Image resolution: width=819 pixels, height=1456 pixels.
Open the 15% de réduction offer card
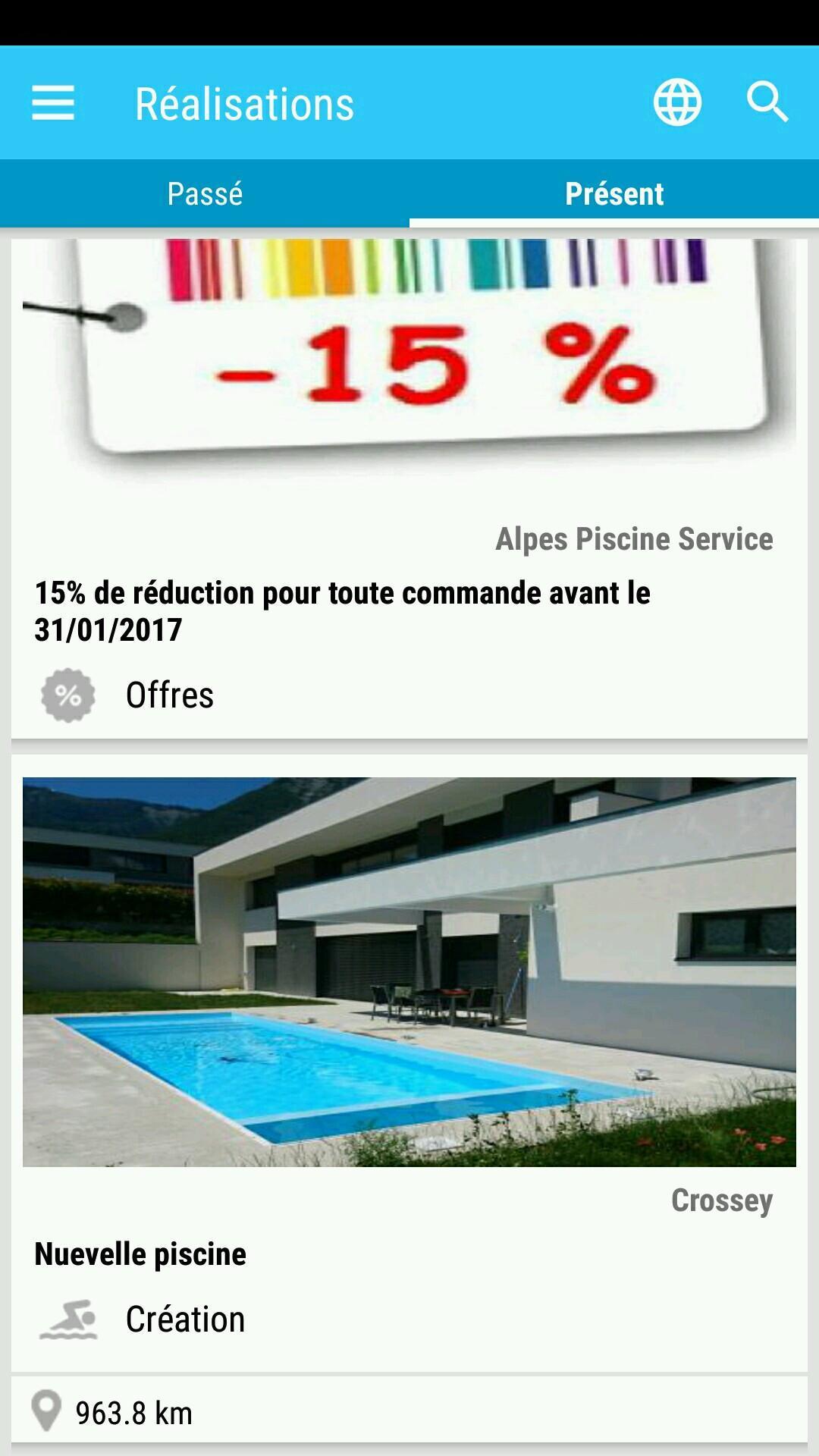341,610
